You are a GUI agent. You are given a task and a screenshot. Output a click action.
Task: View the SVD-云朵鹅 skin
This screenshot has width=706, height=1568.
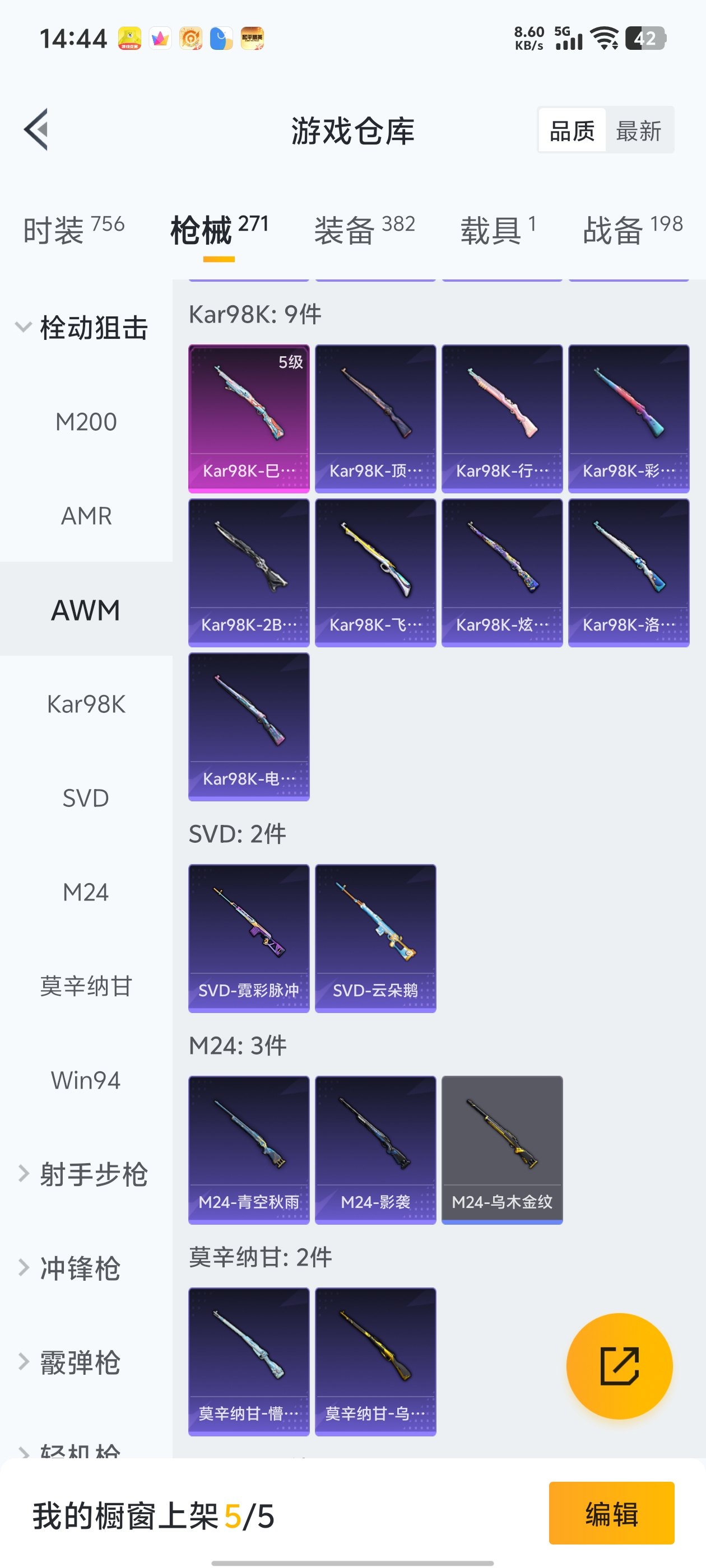tap(375, 937)
